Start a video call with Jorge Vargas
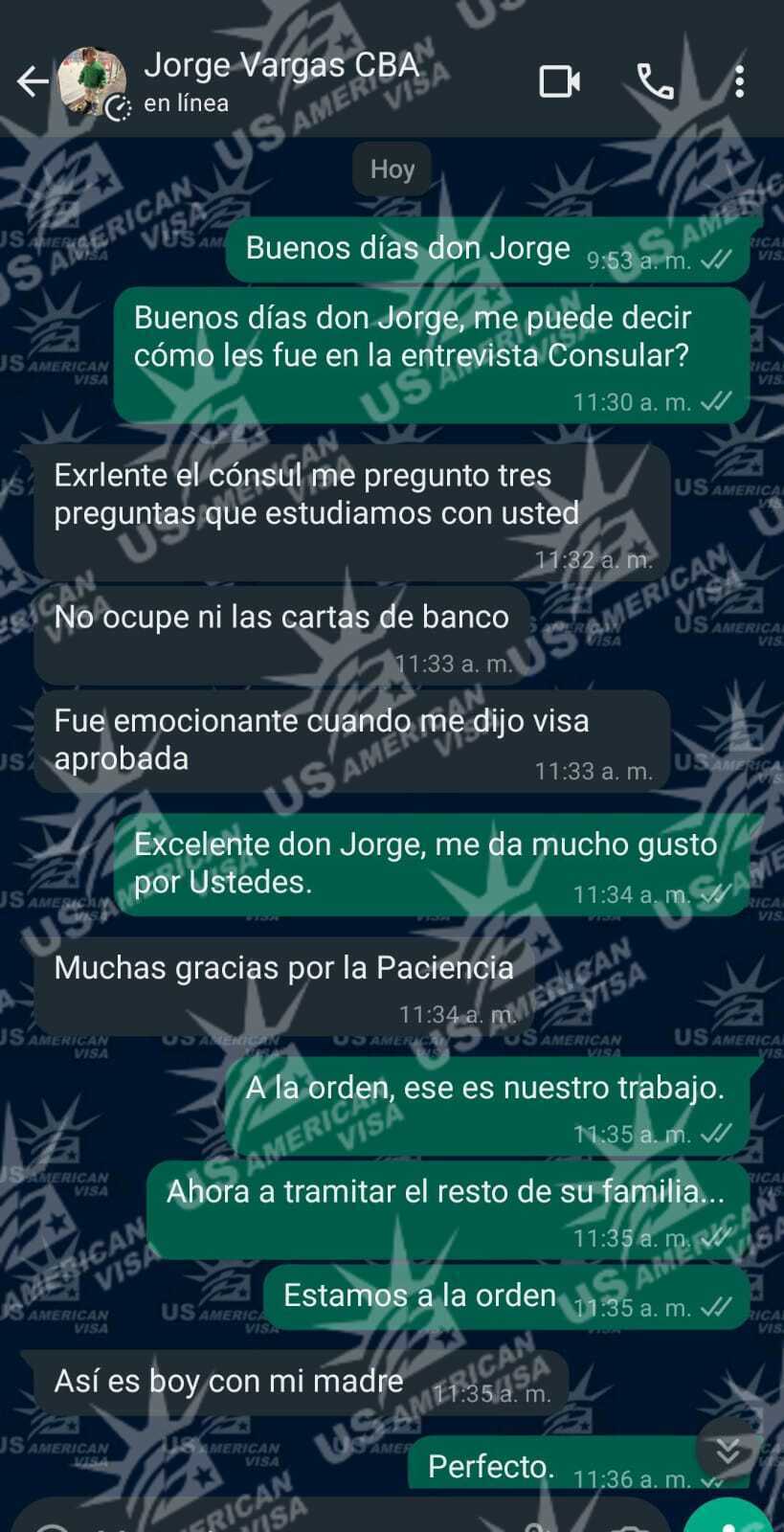Image resolution: width=784 pixels, height=1532 pixels. pyautogui.click(x=559, y=82)
